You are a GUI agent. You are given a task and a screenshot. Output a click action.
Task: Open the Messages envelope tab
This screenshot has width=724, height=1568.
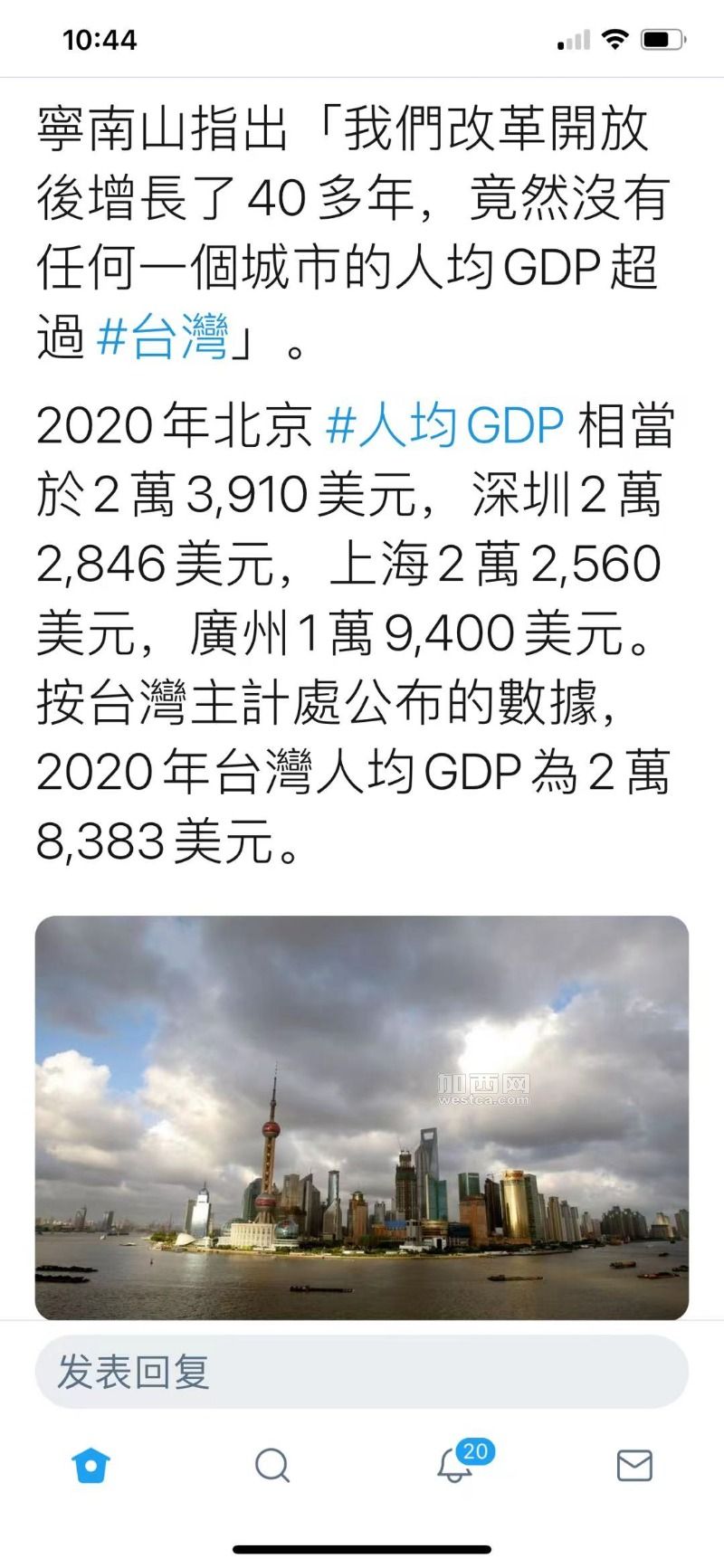pos(633,1465)
